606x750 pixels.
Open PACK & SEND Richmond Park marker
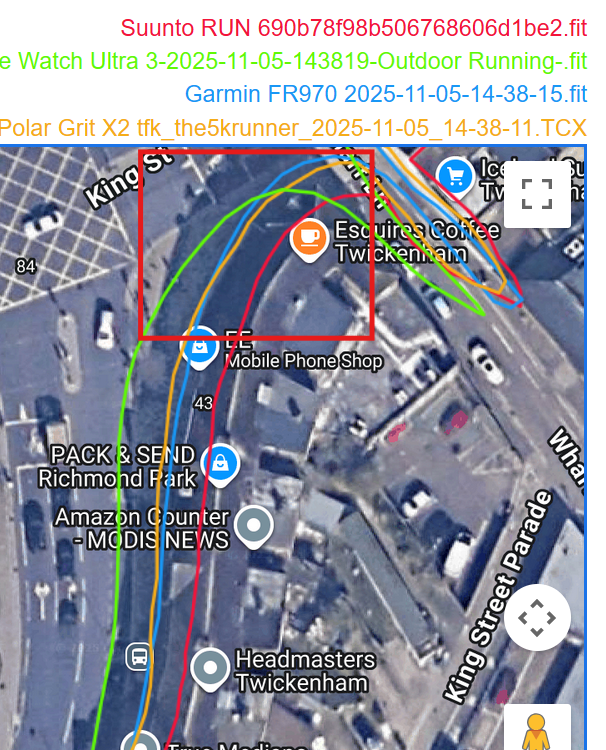point(219,463)
